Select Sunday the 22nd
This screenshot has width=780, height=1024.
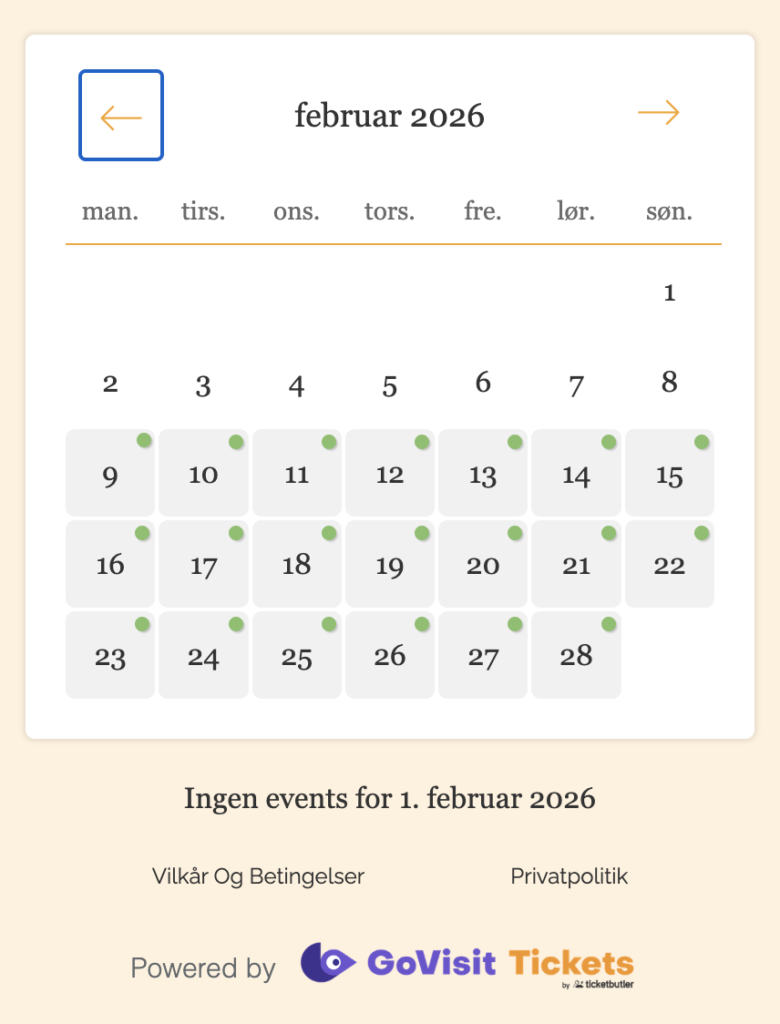point(670,564)
